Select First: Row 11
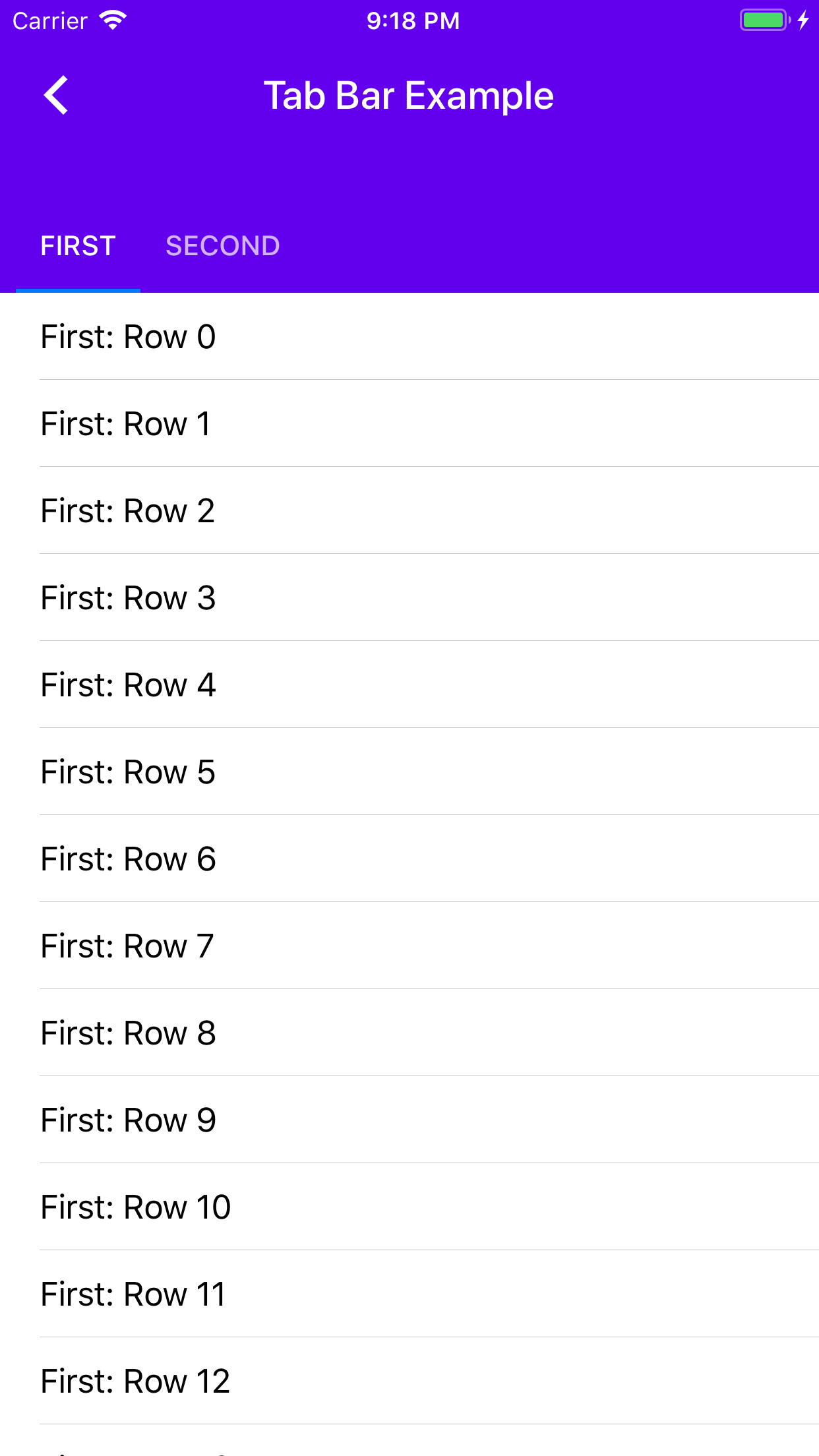The height and width of the screenshot is (1456, 819). tap(409, 1294)
